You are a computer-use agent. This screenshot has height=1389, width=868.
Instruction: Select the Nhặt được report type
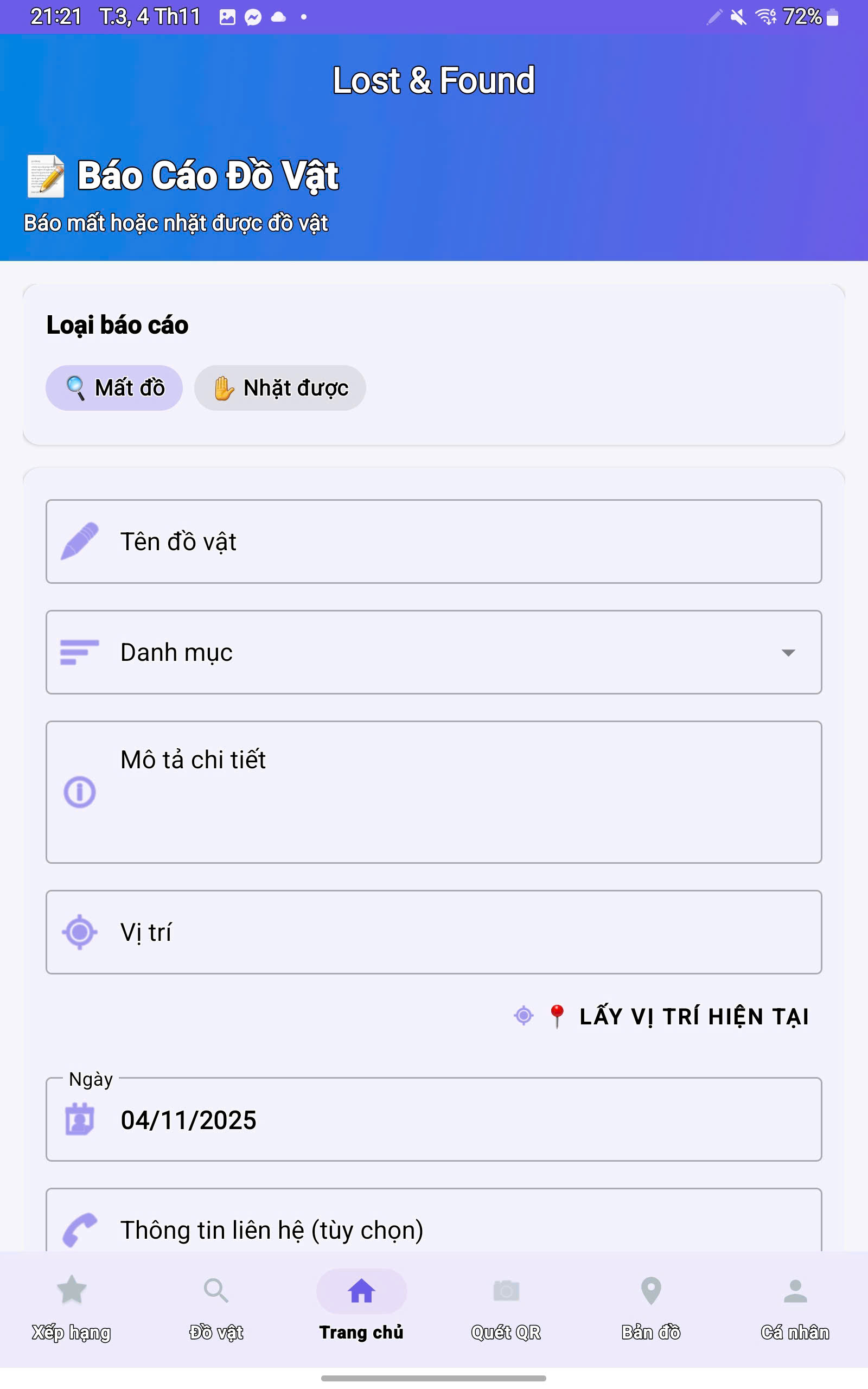(x=279, y=388)
